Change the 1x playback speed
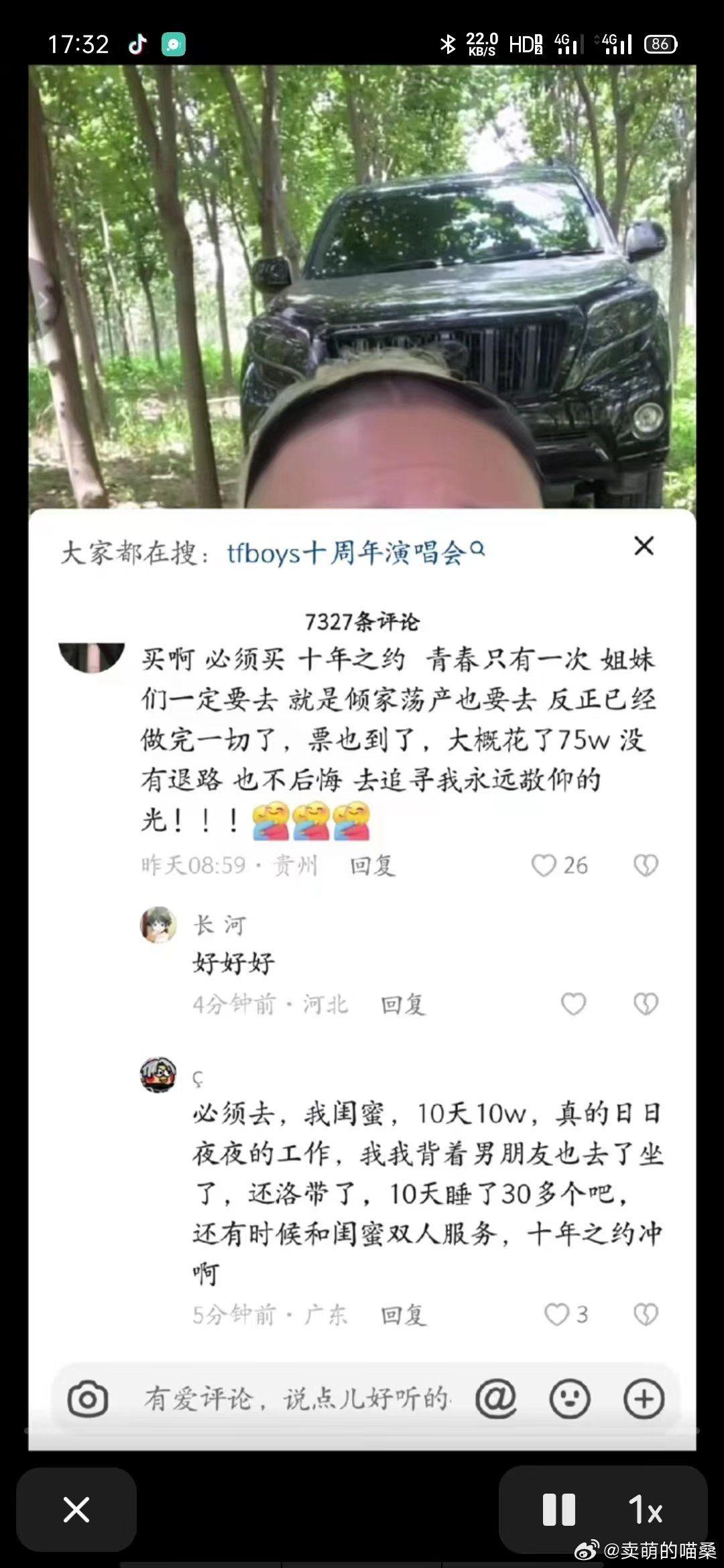The image size is (724, 1568). coord(646,1510)
